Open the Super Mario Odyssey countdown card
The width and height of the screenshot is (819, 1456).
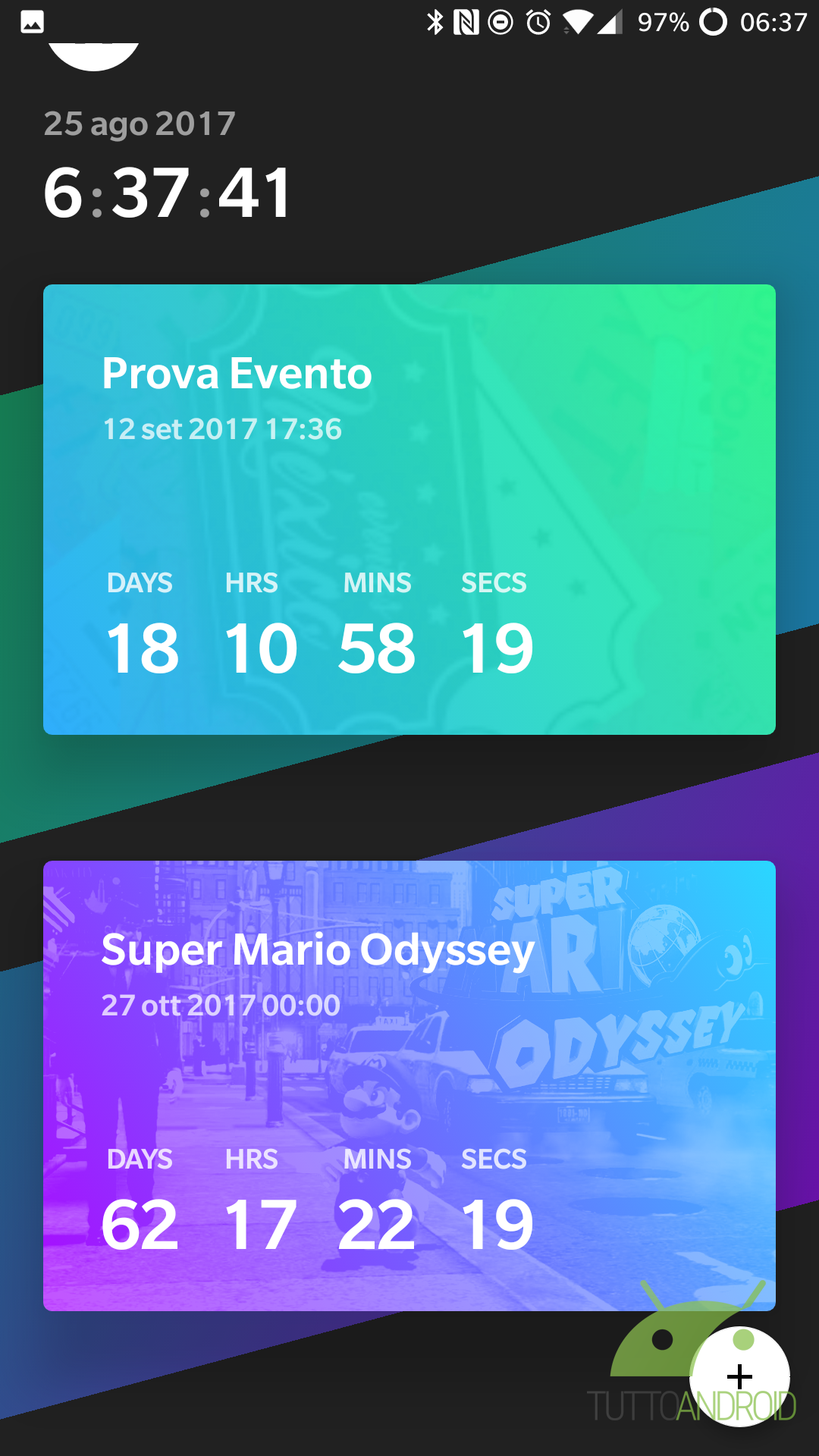409,1086
